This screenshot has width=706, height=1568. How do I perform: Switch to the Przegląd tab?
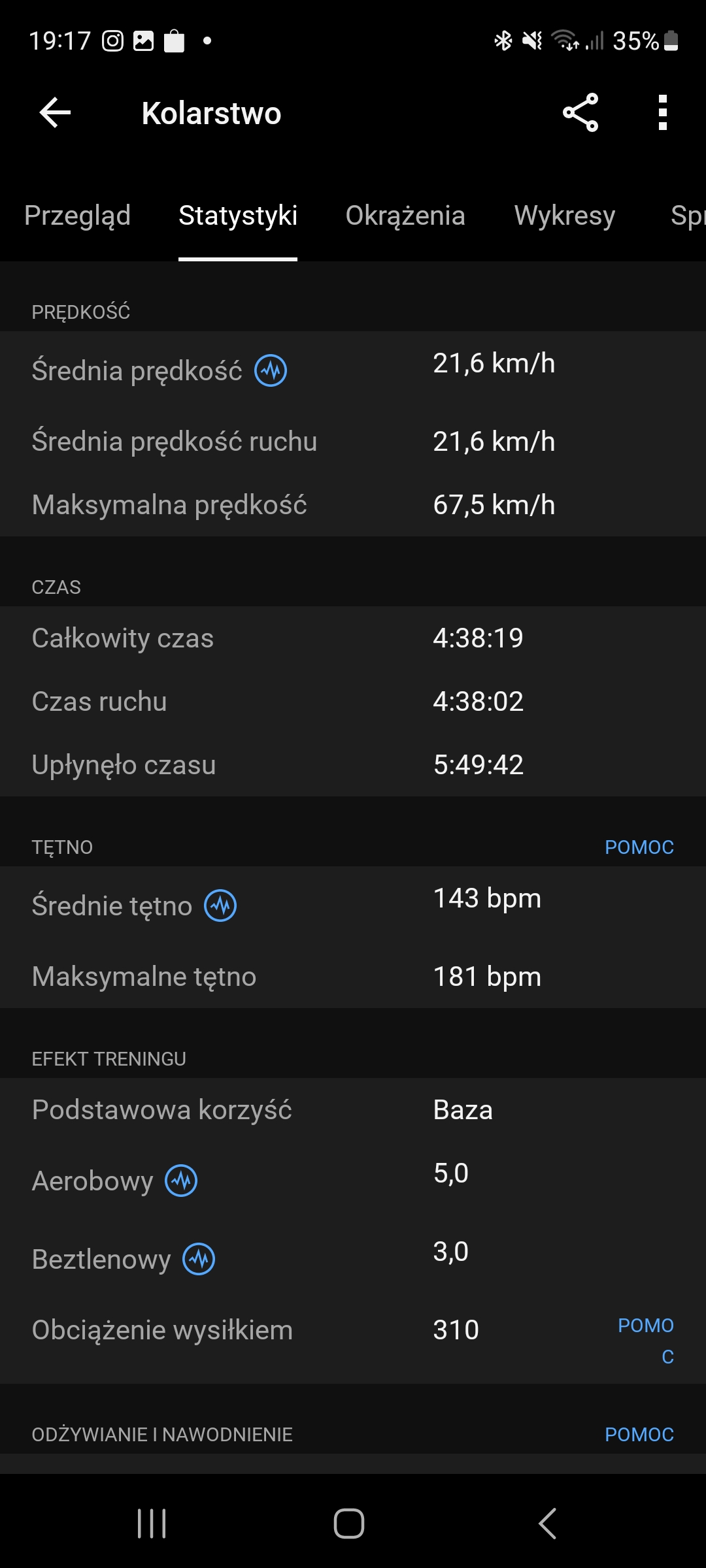tap(77, 216)
